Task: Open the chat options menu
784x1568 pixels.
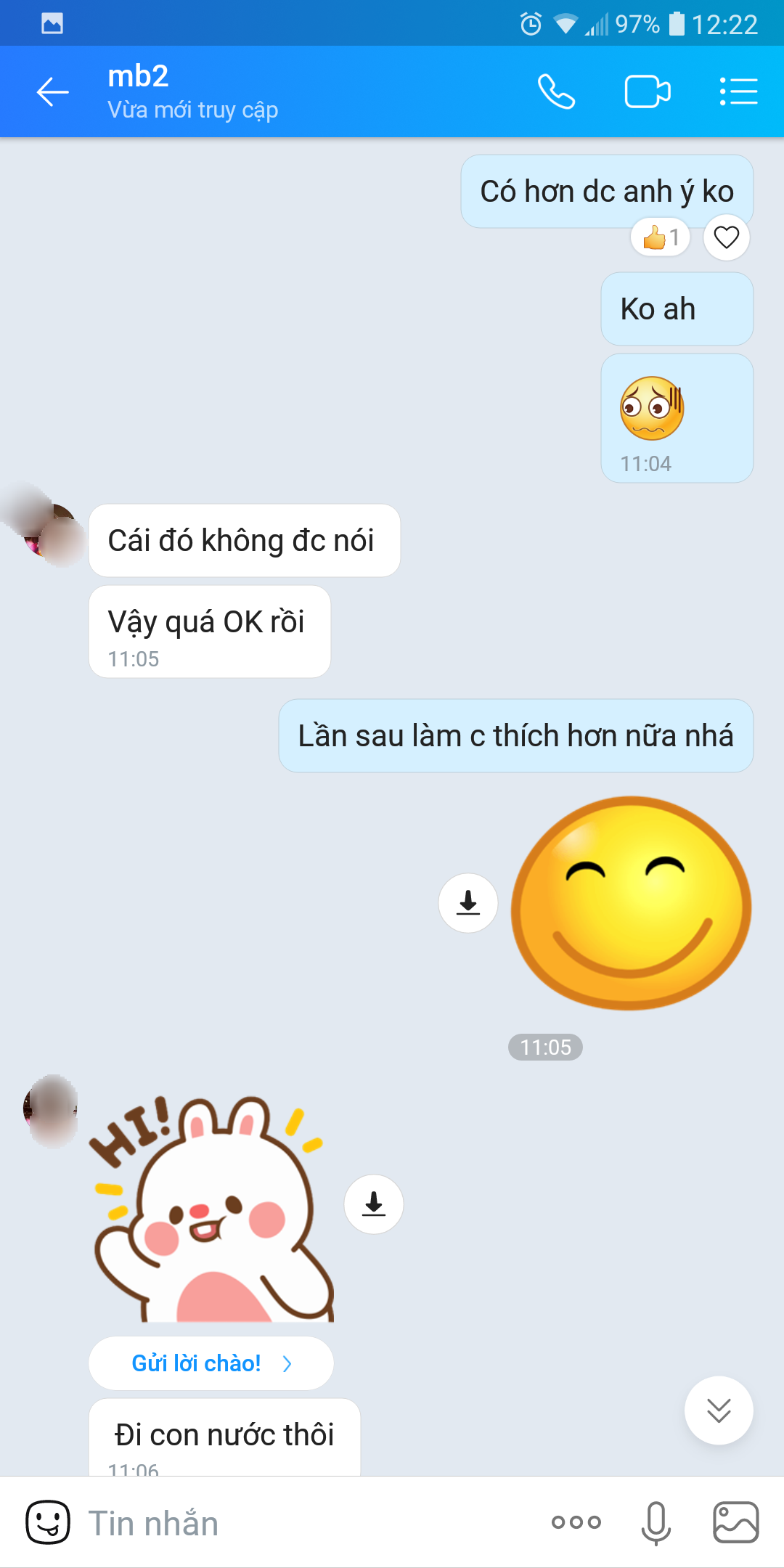Action: click(738, 92)
